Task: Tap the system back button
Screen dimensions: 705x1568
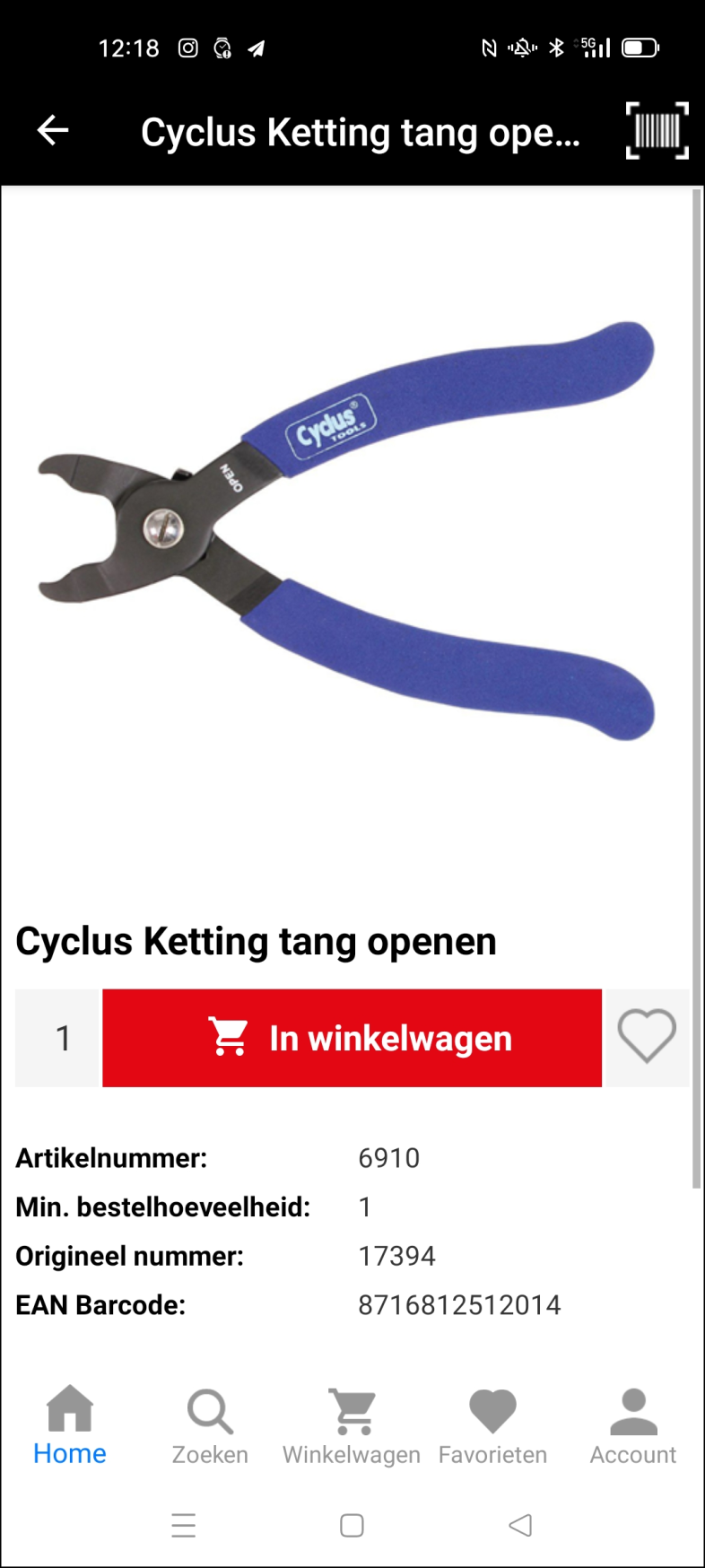Action: [x=520, y=1525]
